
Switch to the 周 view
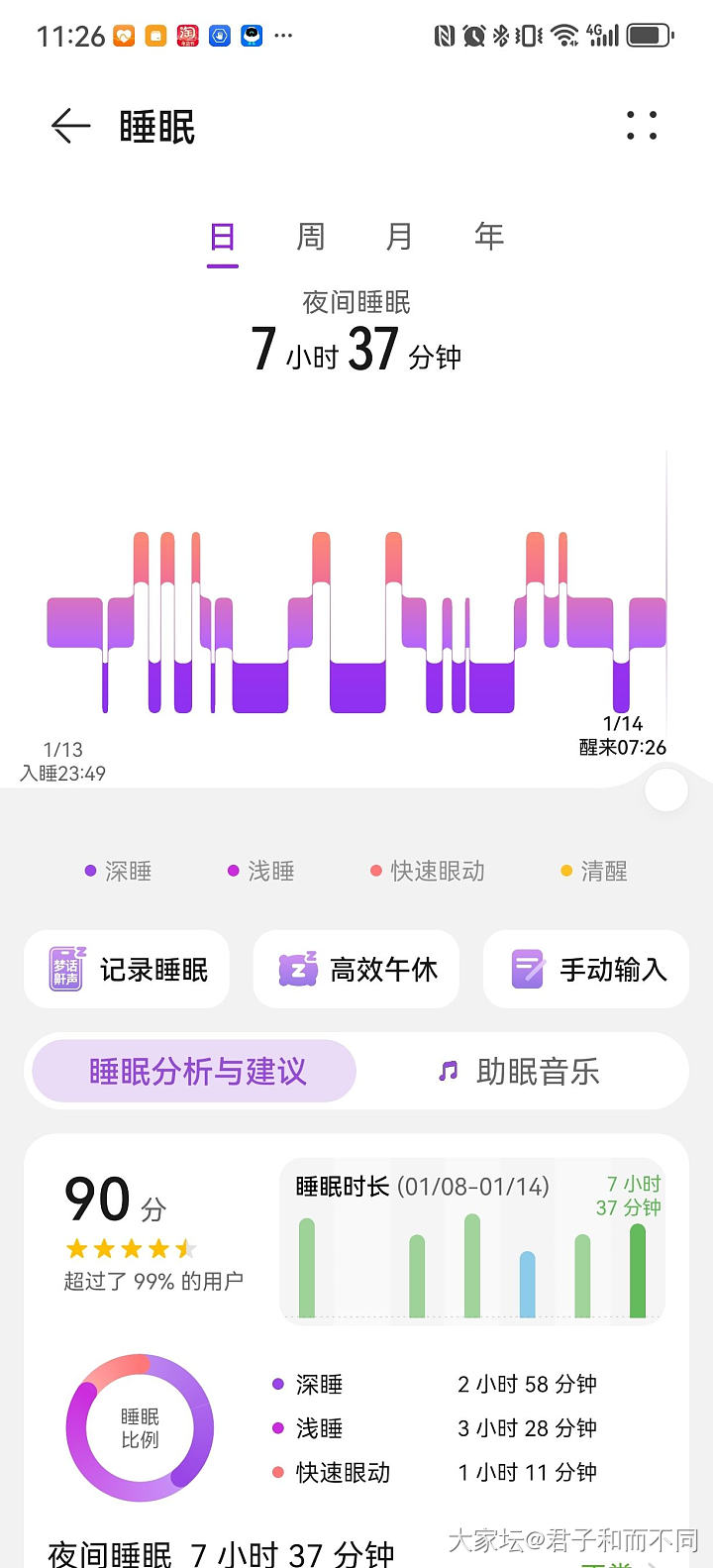[x=311, y=237]
